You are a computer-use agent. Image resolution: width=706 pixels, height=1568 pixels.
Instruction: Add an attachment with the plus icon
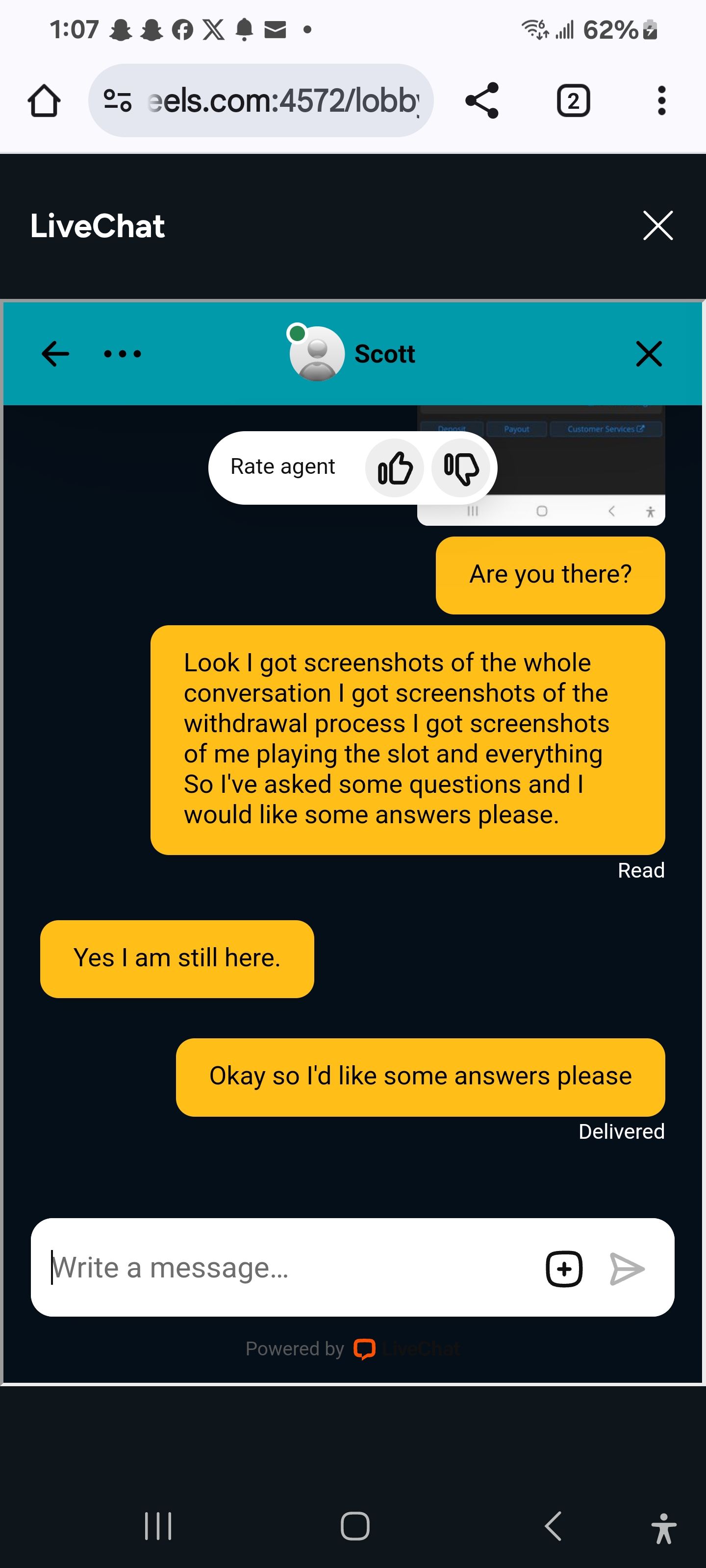coord(564,1269)
